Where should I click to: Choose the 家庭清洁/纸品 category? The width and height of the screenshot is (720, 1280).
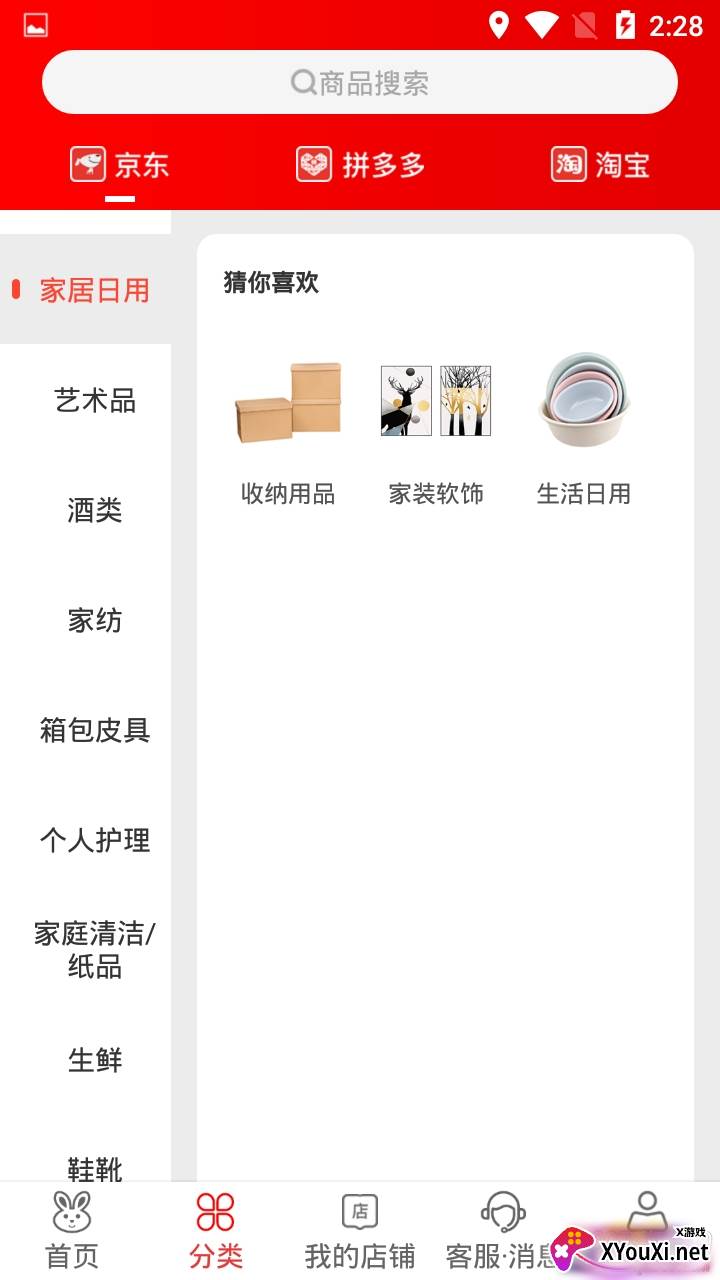[94, 950]
